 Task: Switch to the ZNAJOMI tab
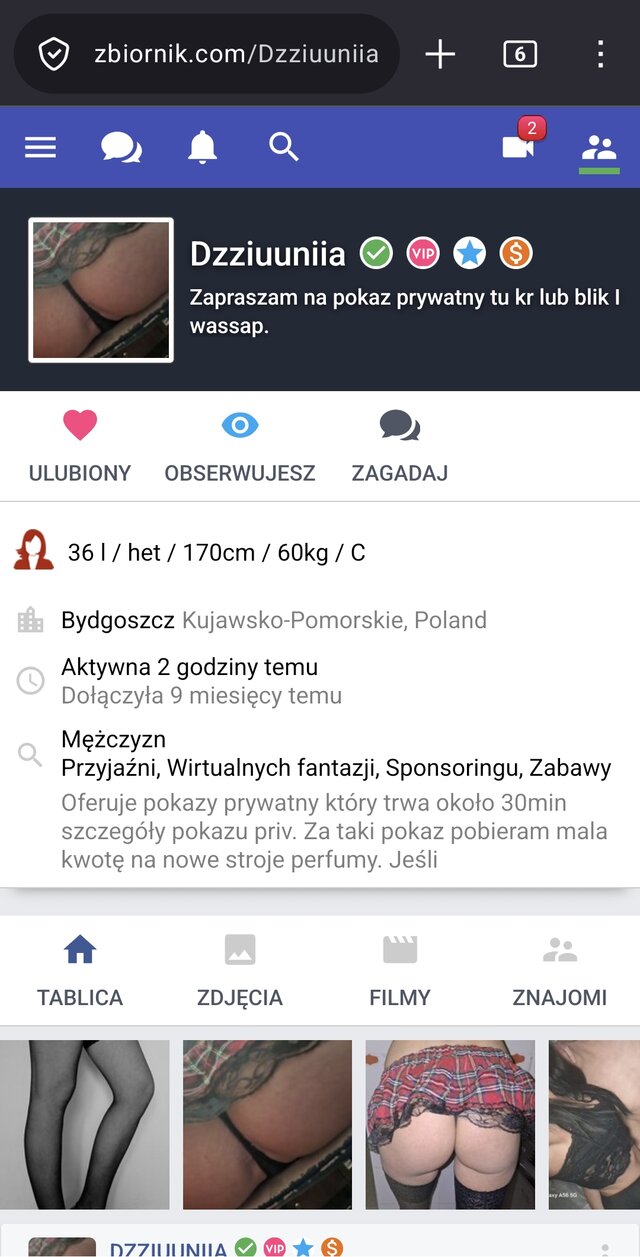[x=559, y=970]
